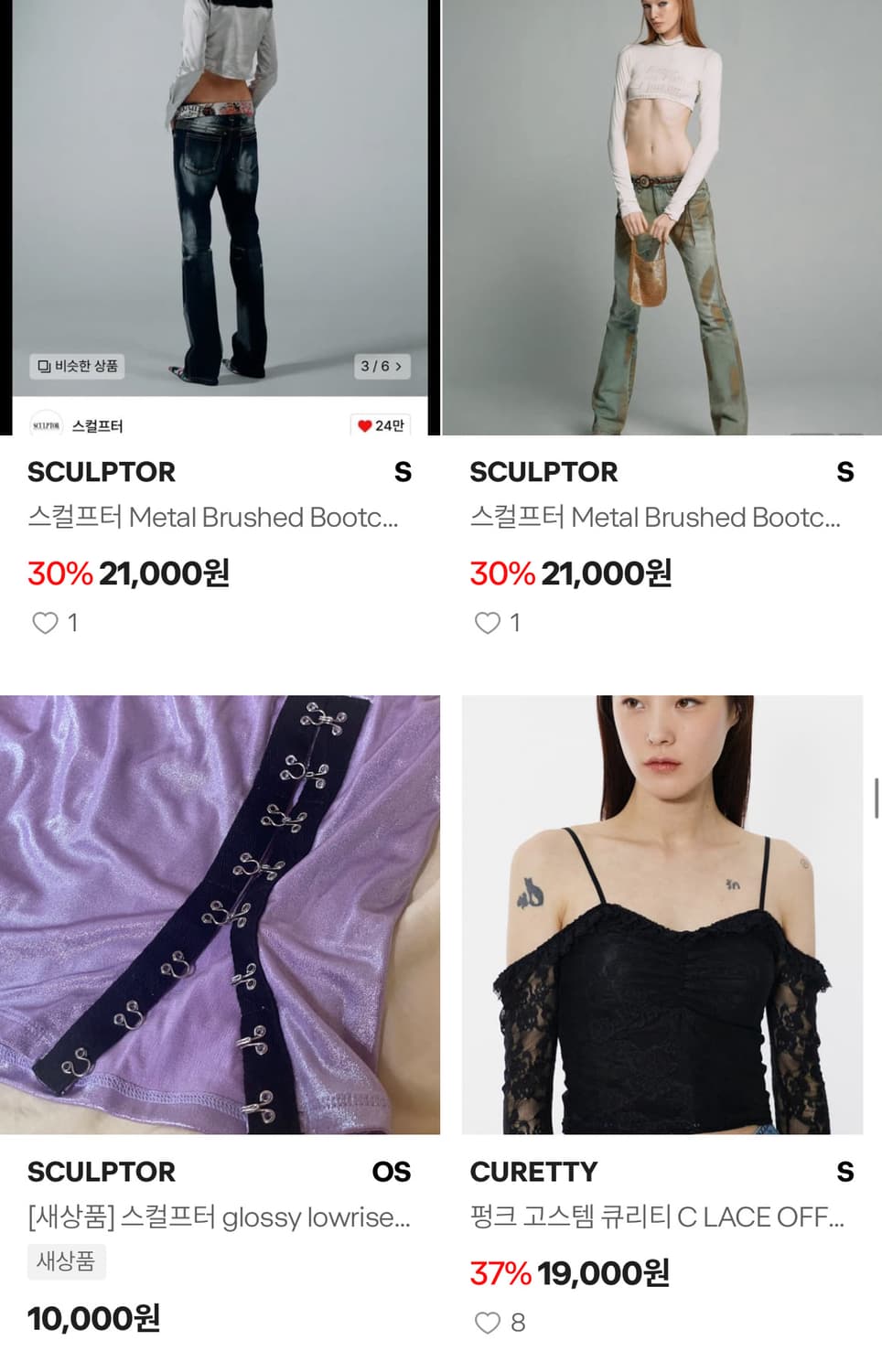Click the red 37% discount label
This screenshot has height=1372, width=882.
(500, 1271)
